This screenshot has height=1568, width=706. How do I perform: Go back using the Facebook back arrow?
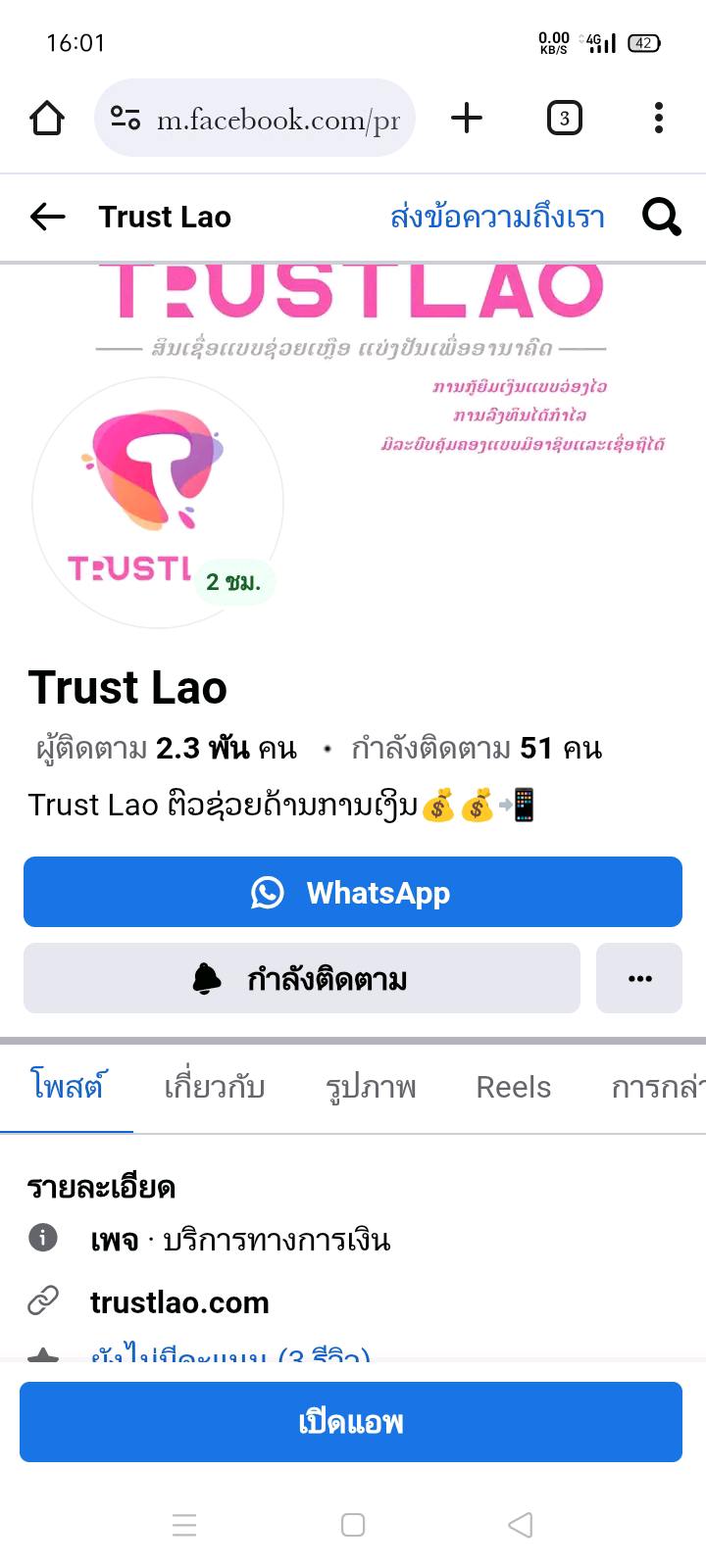pos(47,217)
